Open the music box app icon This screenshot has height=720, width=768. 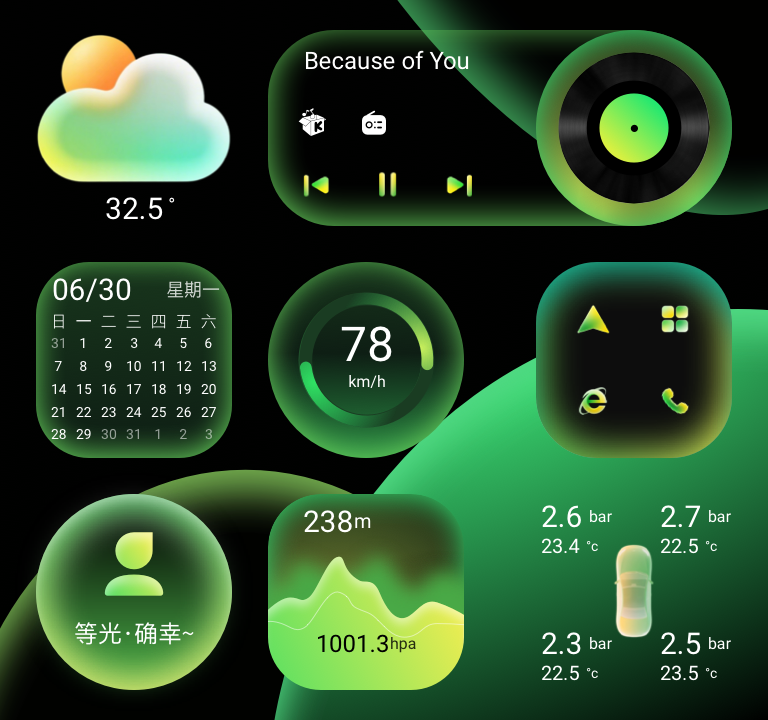(312, 123)
